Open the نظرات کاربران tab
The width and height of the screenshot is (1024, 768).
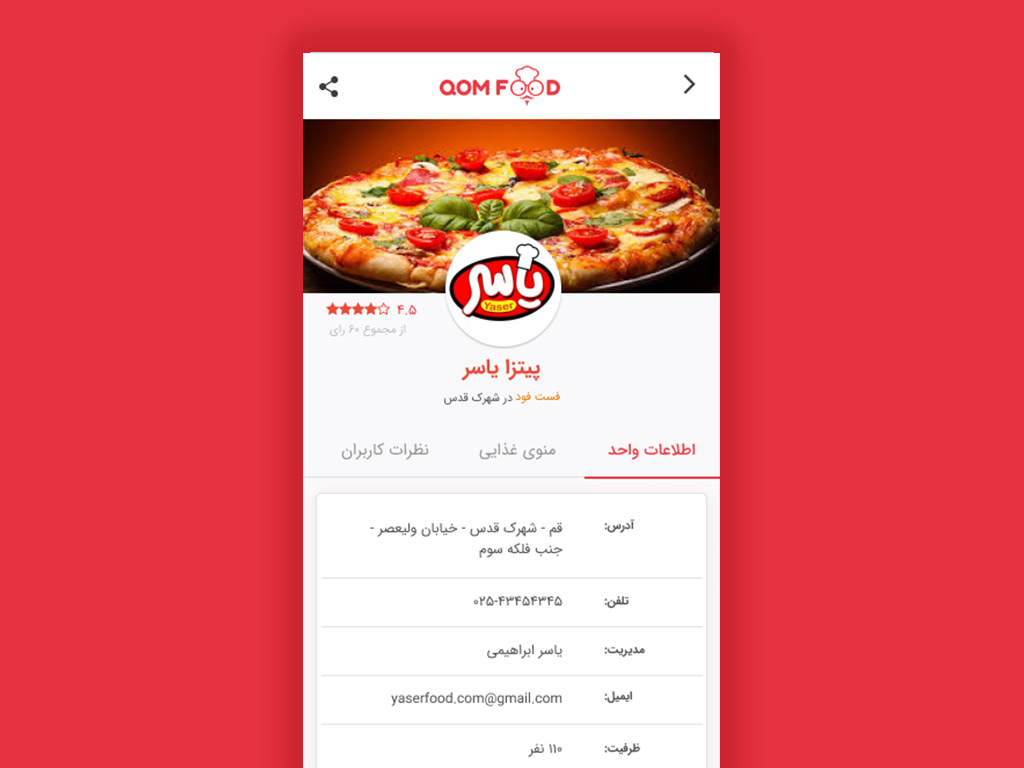coord(385,450)
